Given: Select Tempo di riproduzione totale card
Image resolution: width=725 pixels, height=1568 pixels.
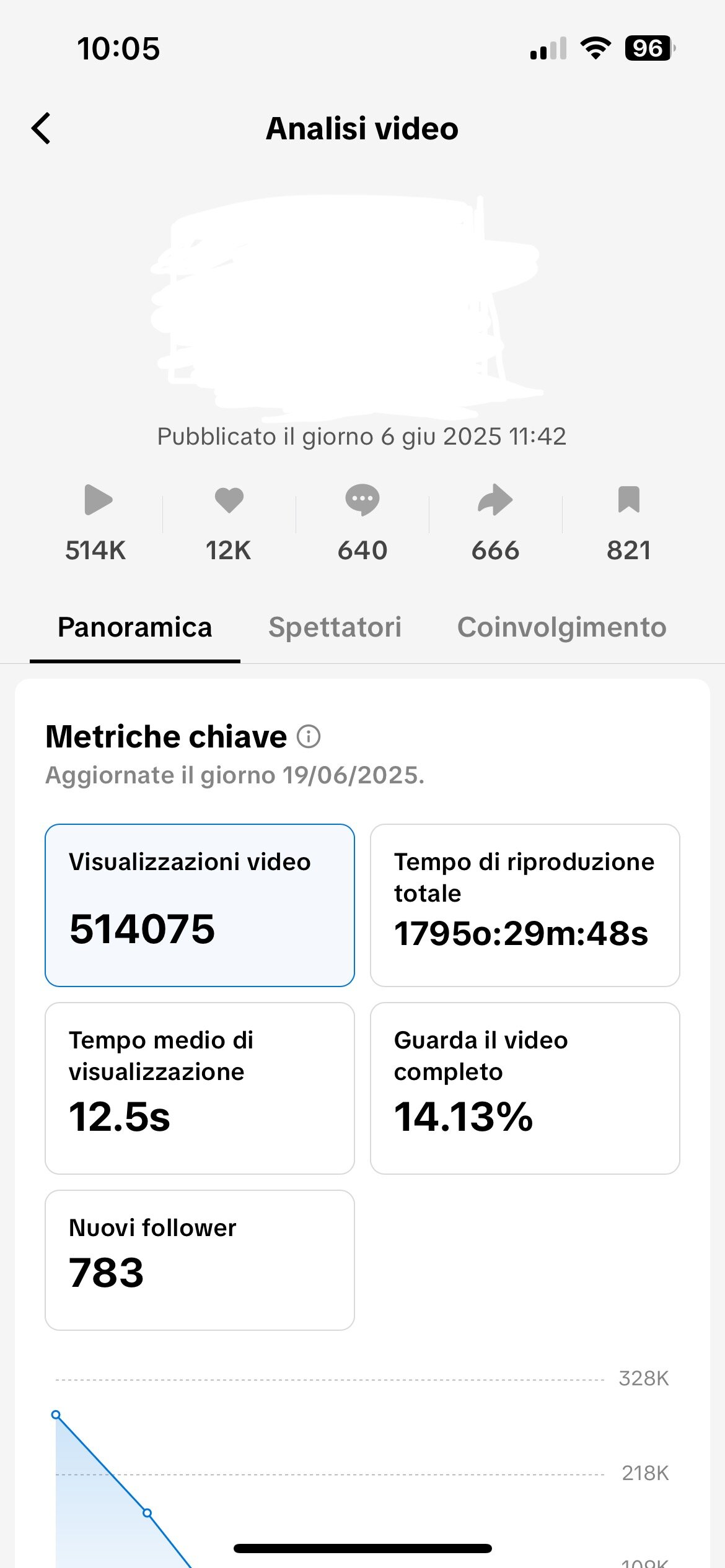Looking at the screenshot, I should click(x=525, y=905).
